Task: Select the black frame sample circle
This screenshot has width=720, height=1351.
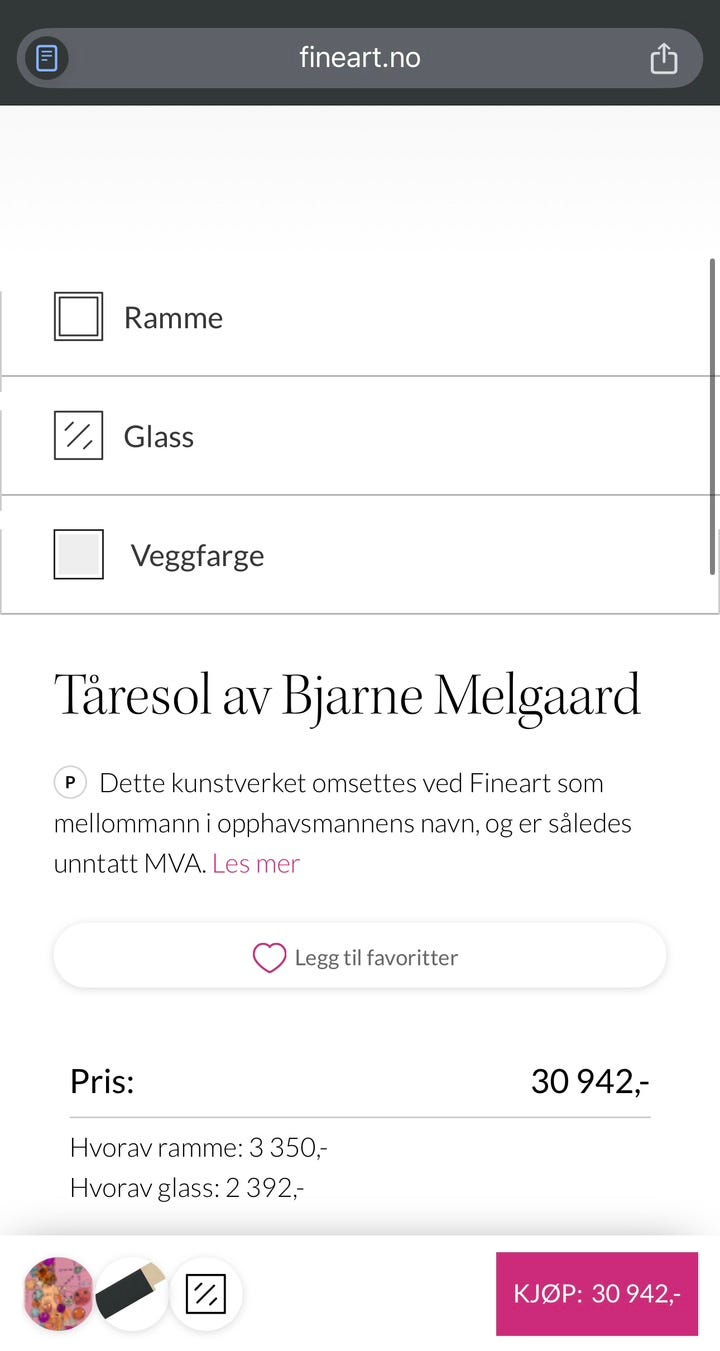Action: click(131, 1293)
